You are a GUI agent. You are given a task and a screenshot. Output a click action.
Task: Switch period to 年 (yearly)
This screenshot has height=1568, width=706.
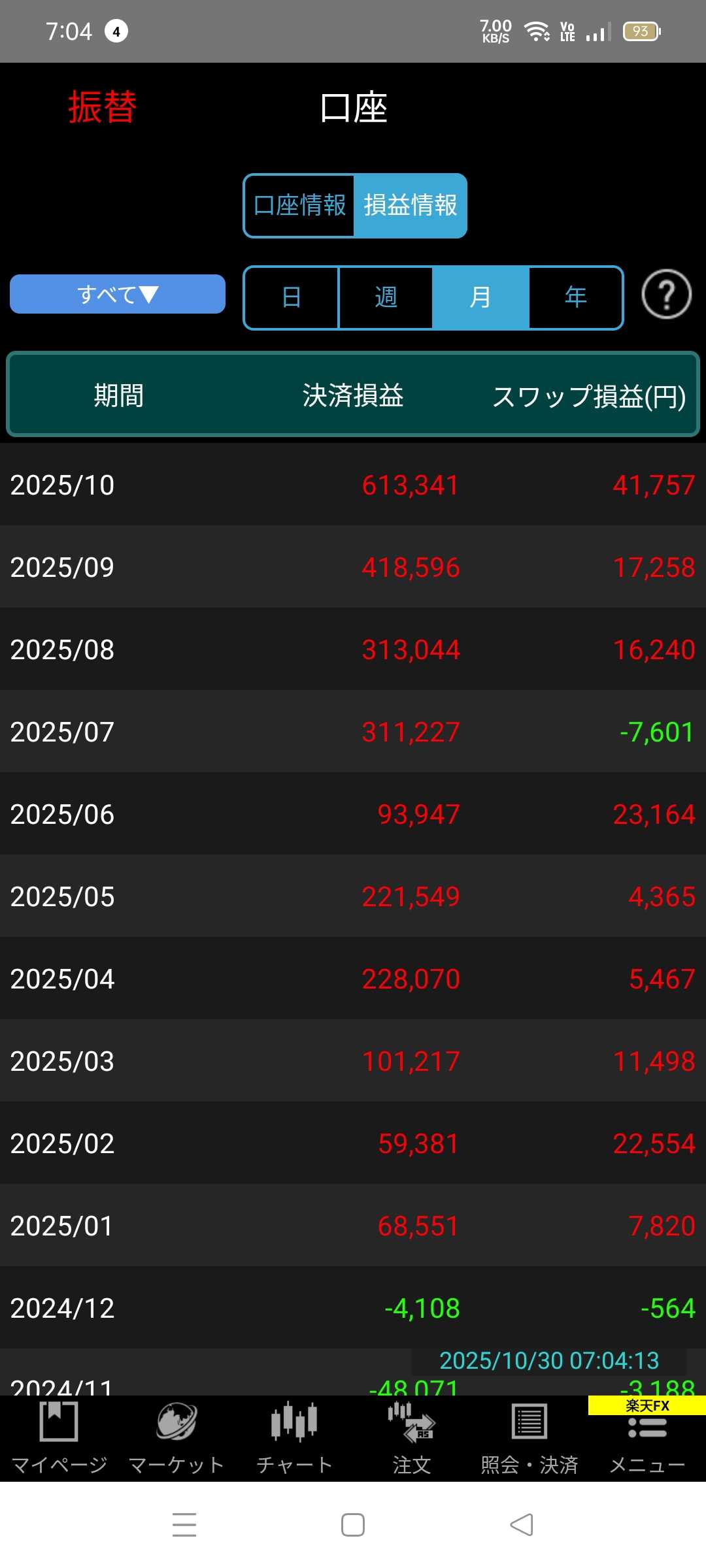575,298
